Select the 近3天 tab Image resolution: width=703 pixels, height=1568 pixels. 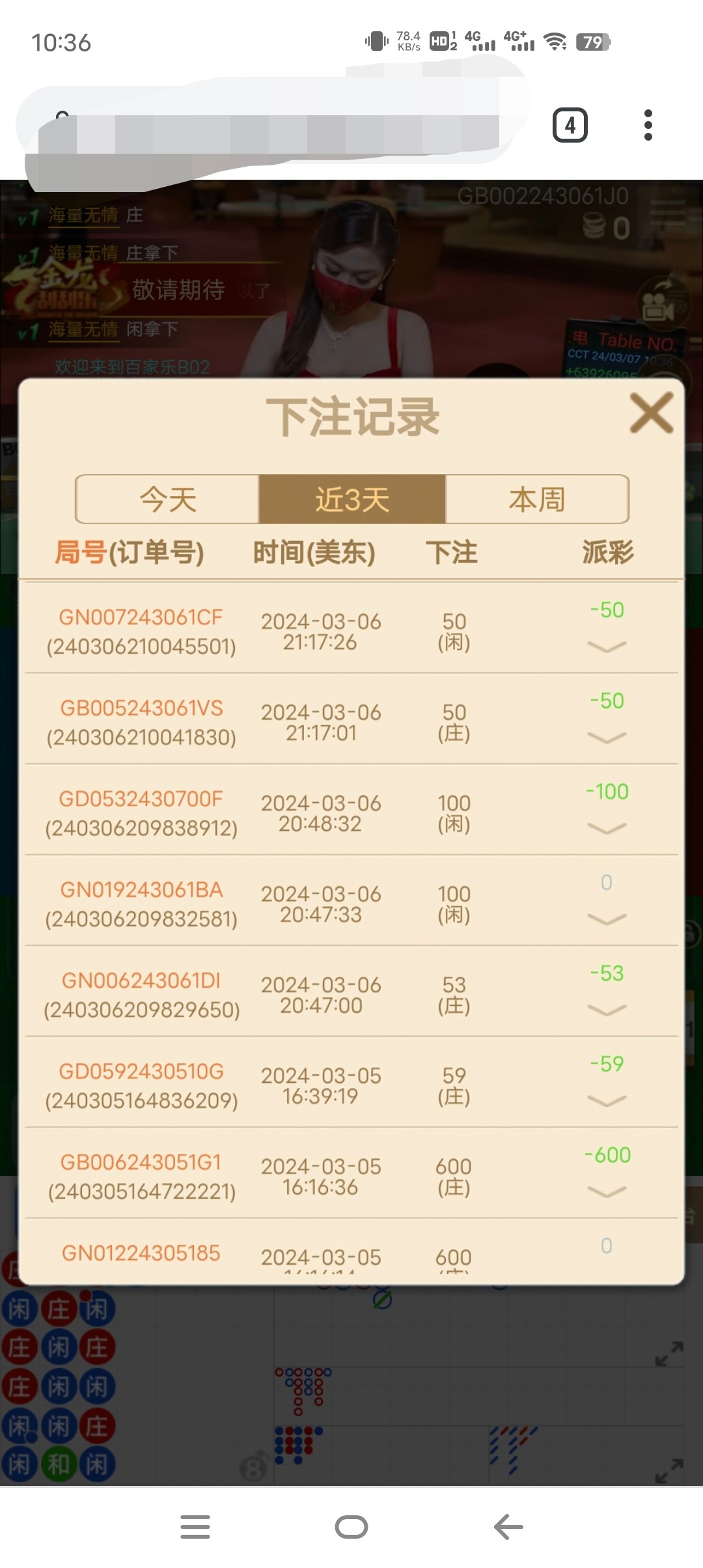(x=352, y=499)
